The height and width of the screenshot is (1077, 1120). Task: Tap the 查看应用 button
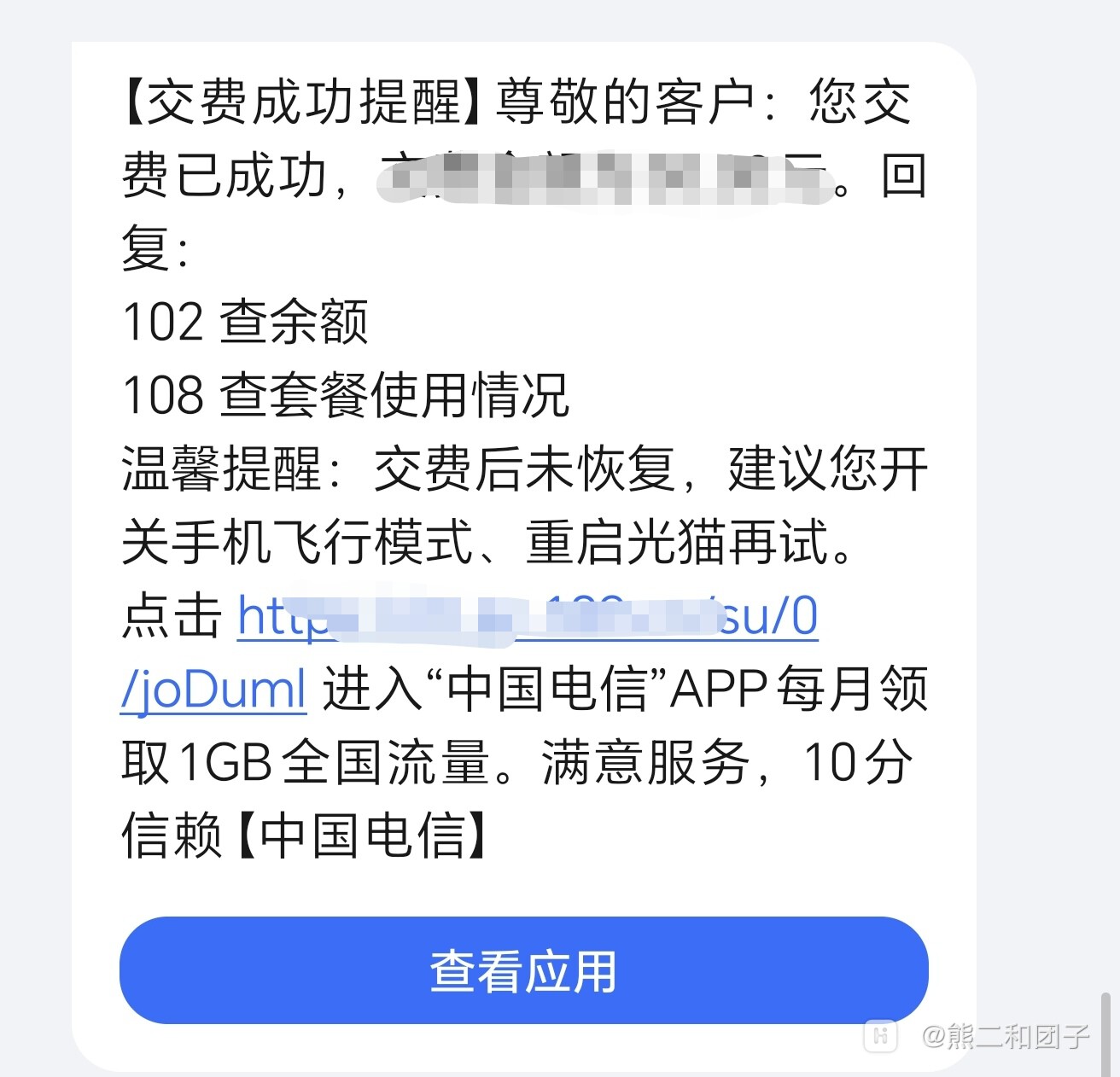click(x=523, y=971)
